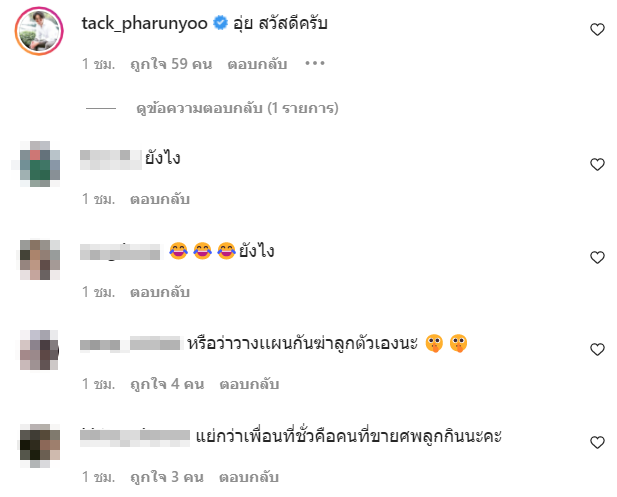Open more options on tack_pharunyoo's comment
This screenshot has width=617, height=497.
(315, 64)
